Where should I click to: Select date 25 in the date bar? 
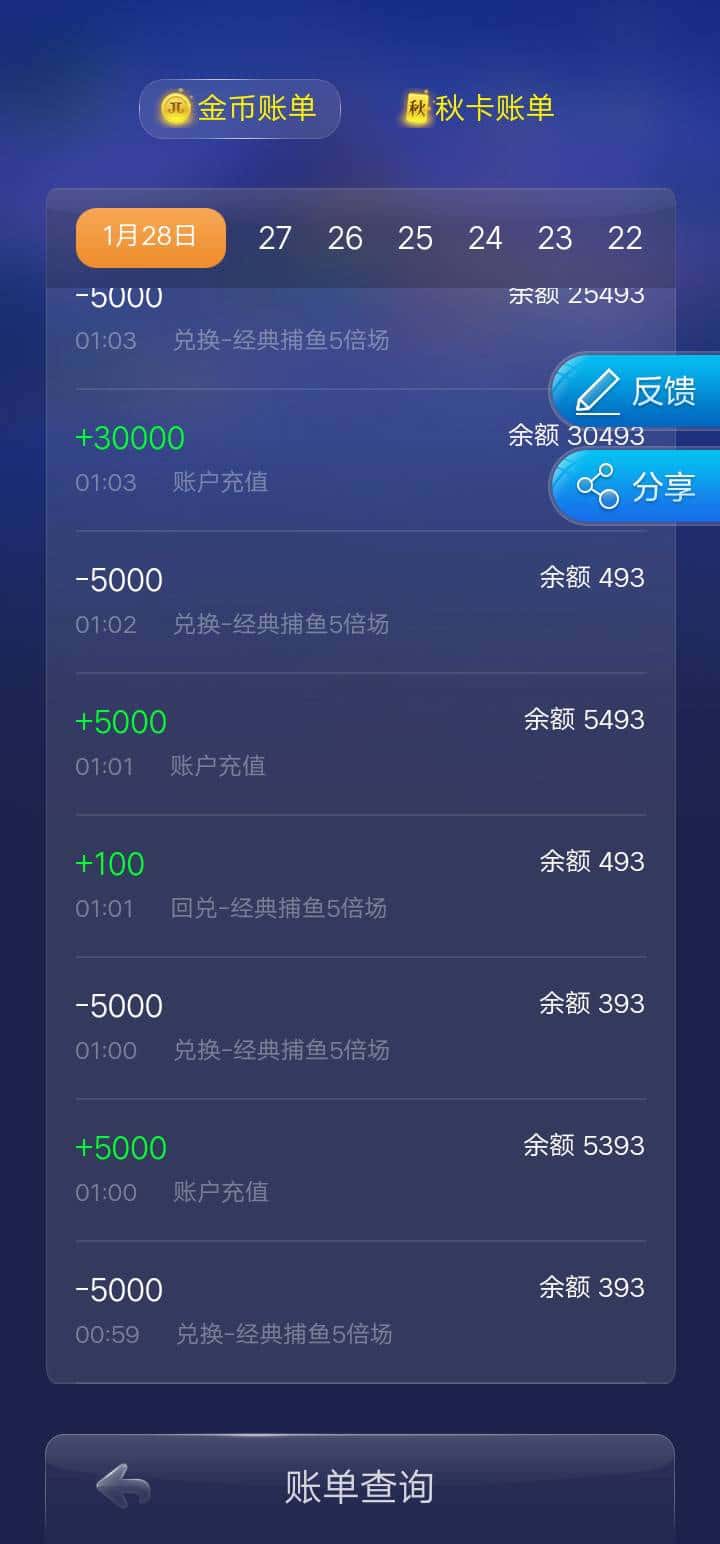click(x=415, y=237)
